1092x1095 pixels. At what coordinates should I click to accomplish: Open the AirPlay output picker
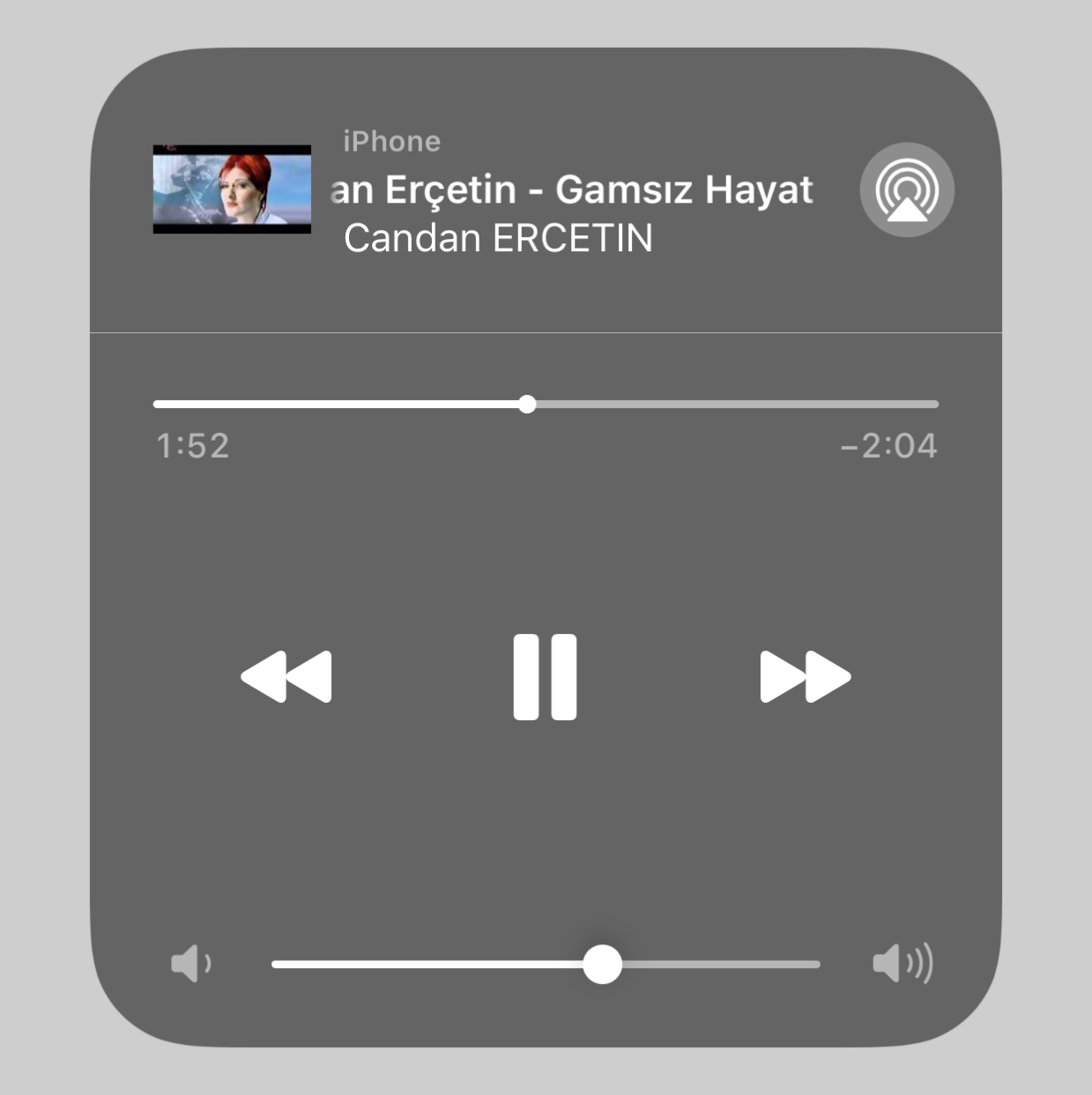(907, 190)
